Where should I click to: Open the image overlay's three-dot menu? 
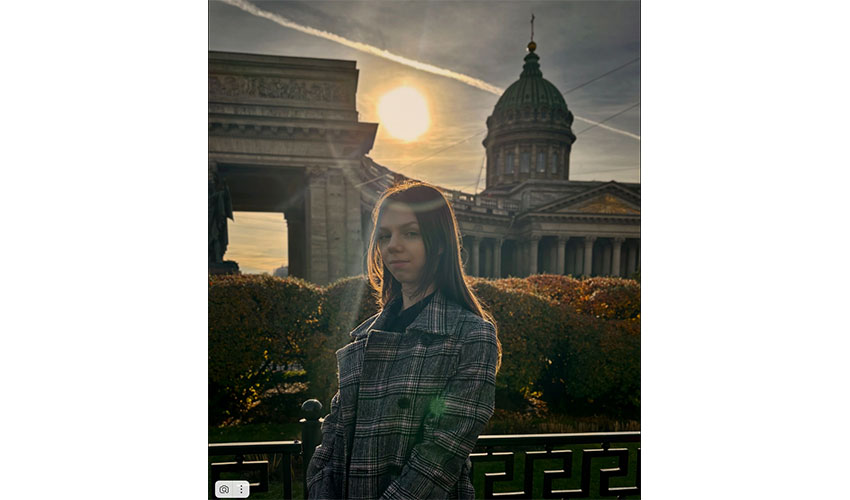[x=240, y=489]
